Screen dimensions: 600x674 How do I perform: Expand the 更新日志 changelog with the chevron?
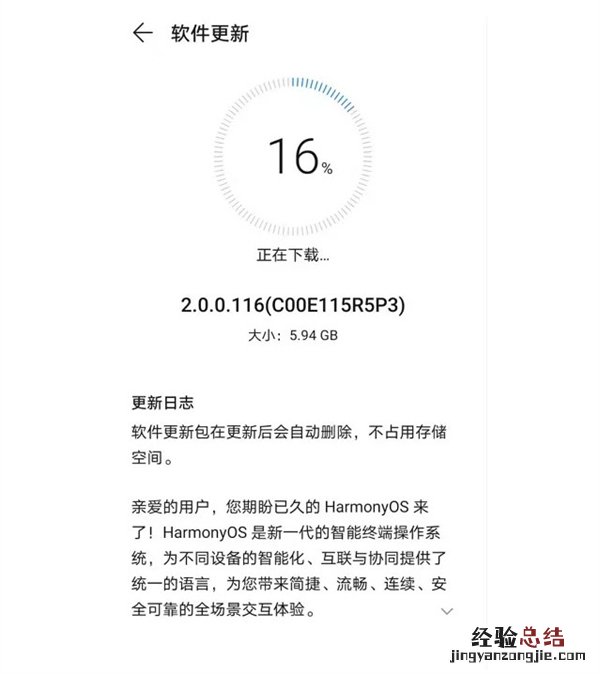447,610
